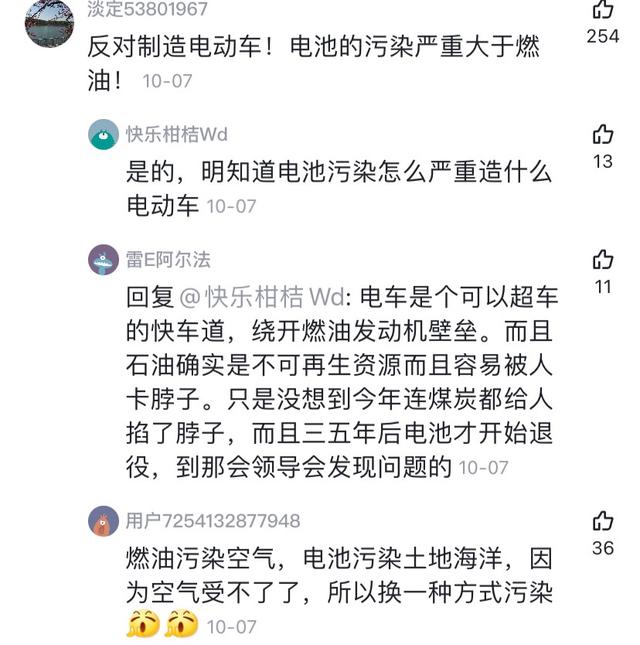Tap the username 快乐柑桔Wd
The width and height of the screenshot is (640, 645).
177,135
